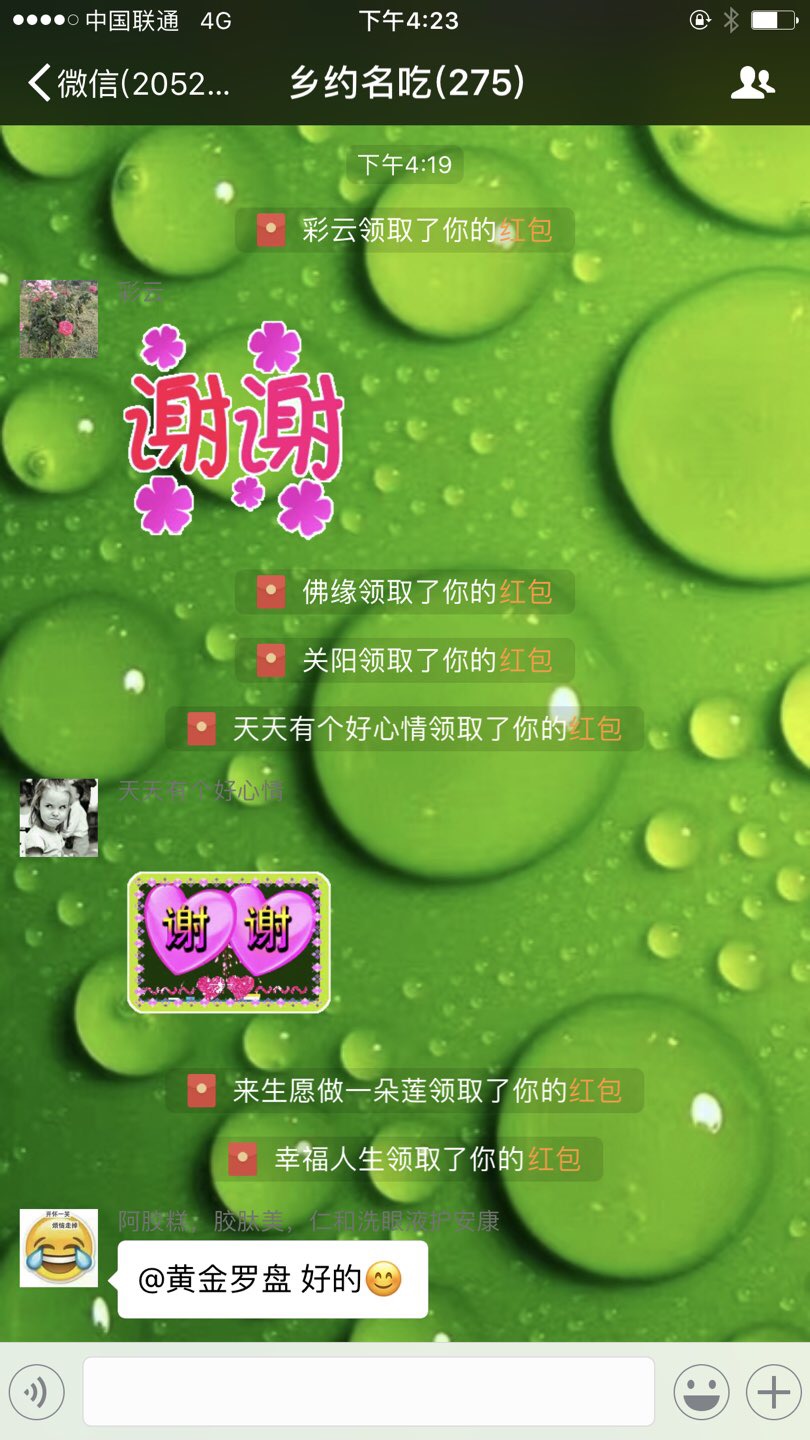Switch to voice message input
The width and height of the screenshot is (810, 1440).
[37, 1391]
